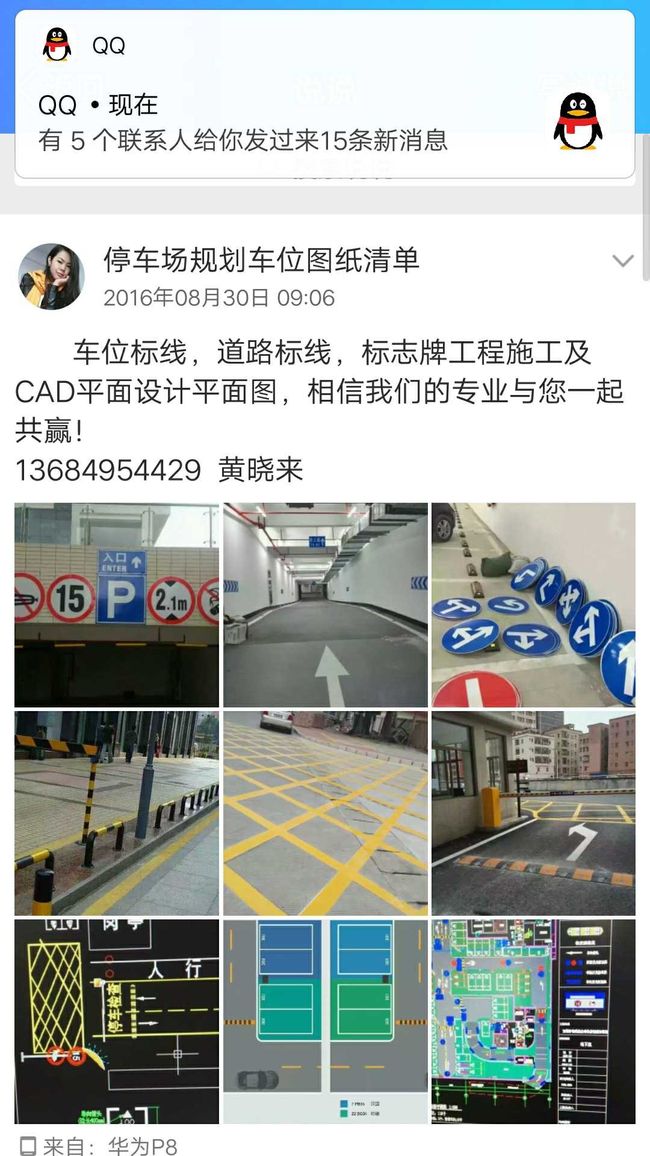Open the underground ramp arrow photo
650x1156 pixels.
[x=325, y=605]
